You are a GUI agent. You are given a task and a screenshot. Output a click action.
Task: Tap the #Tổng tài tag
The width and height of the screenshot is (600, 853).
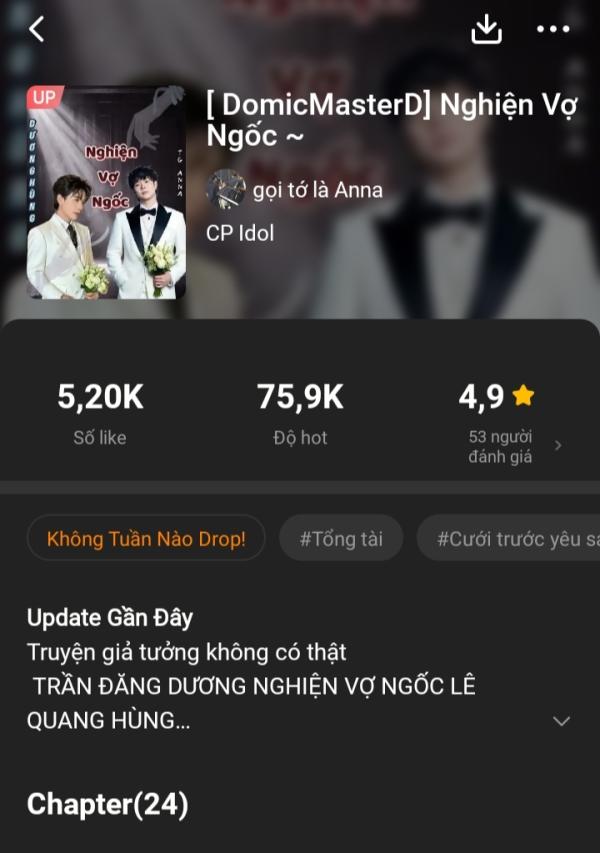[341, 539]
